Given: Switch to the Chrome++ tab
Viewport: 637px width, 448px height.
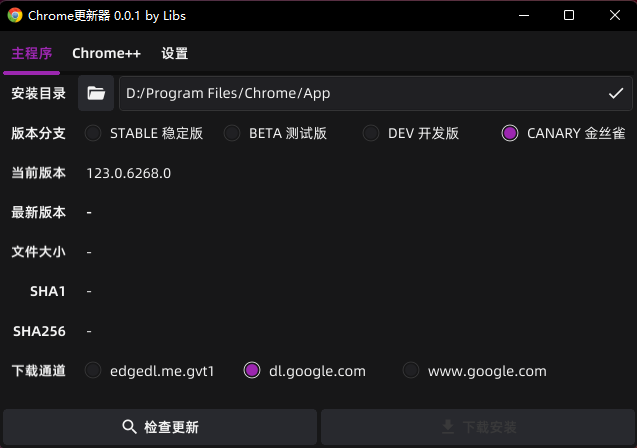Looking at the screenshot, I should point(104,54).
